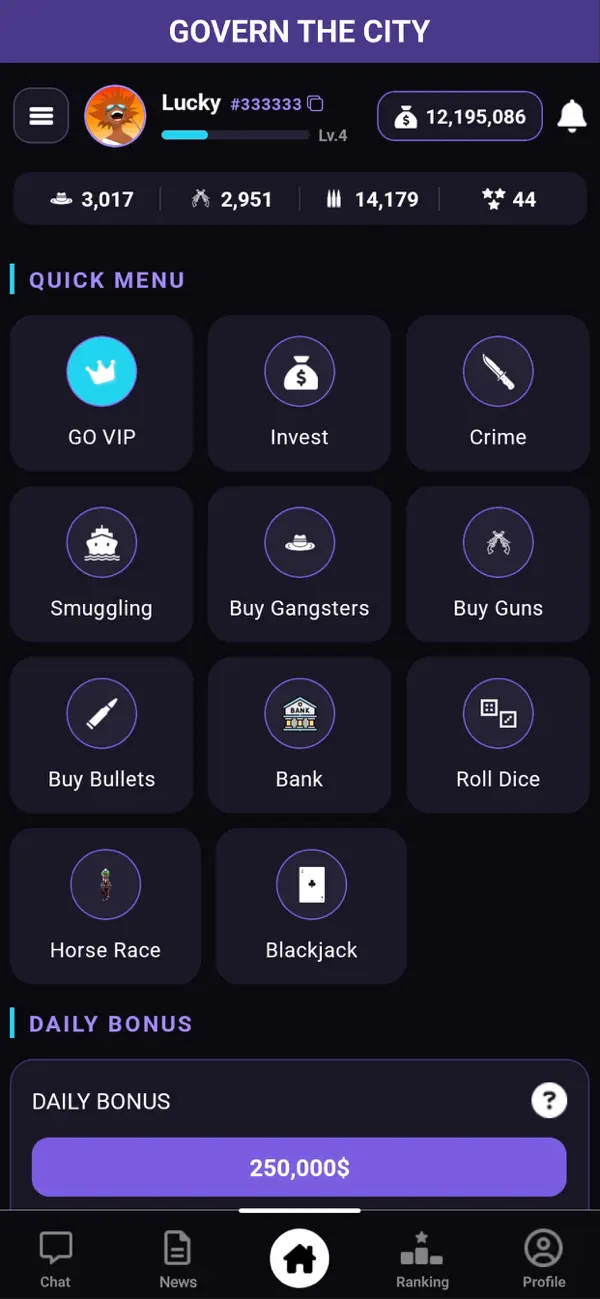Switch to the Ranking tab

pyautogui.click(x=422, y=1260)
